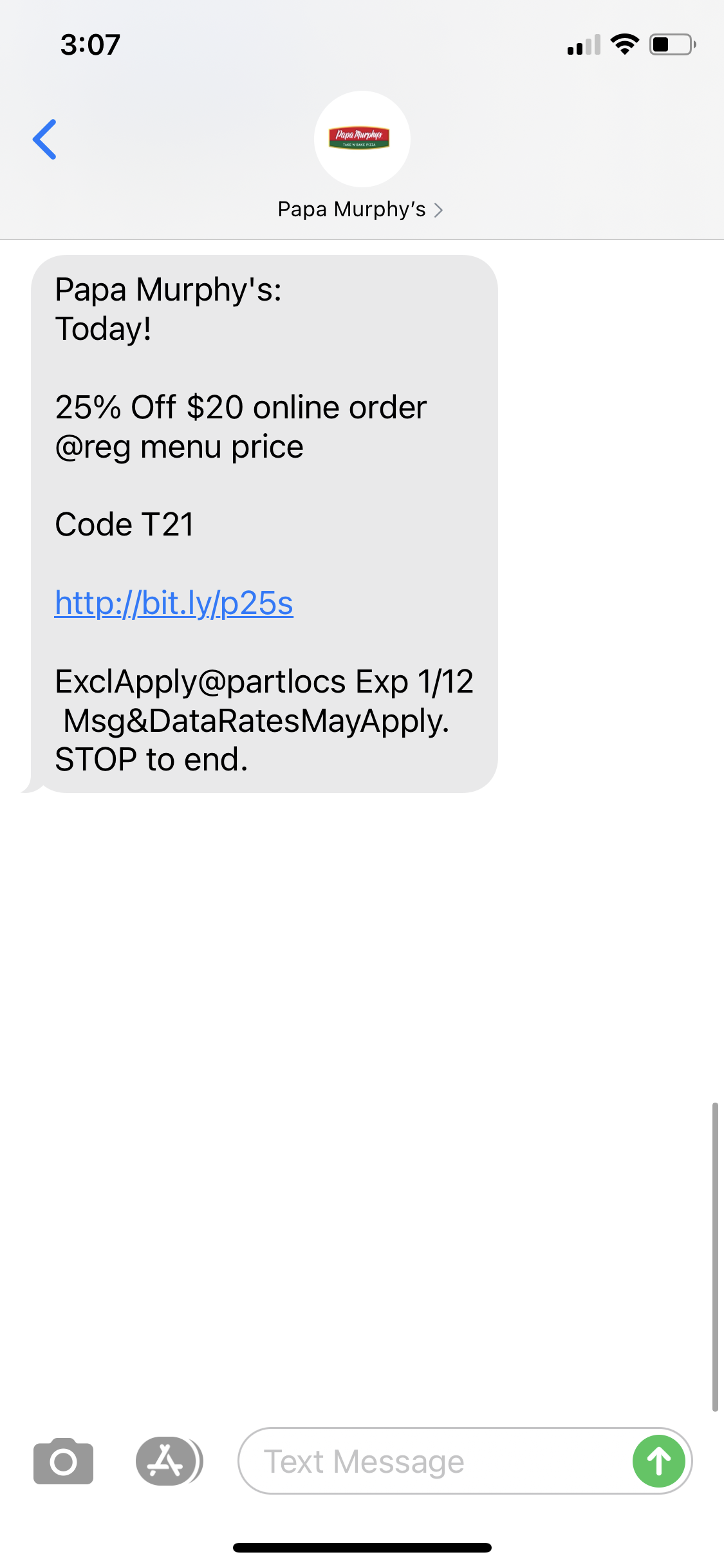Tap the Wi-Fi icon in the status bar
Viewport: 724px width, 1568px height.
click(623, 44)
